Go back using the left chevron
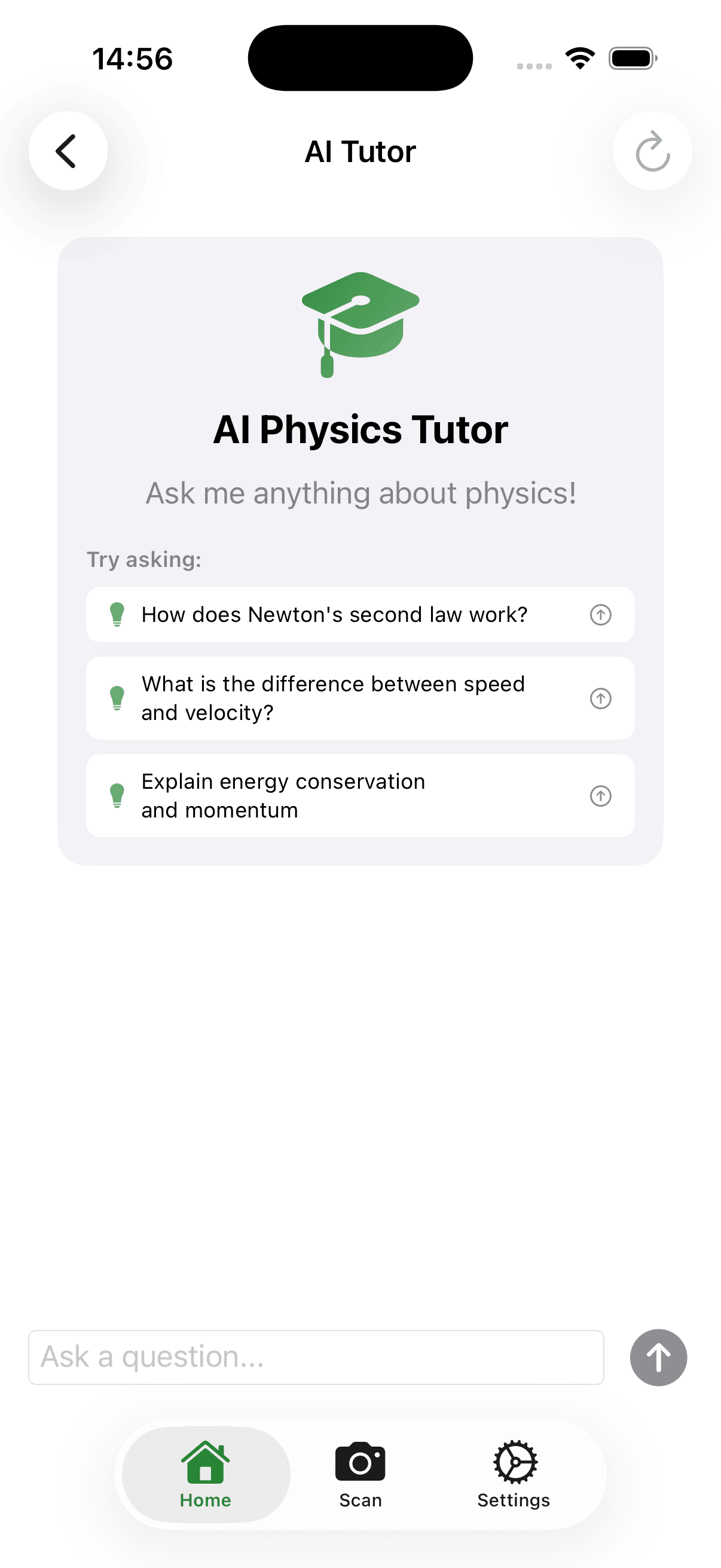The width and height of the screenshot is (721, 1568). (68, 151)
